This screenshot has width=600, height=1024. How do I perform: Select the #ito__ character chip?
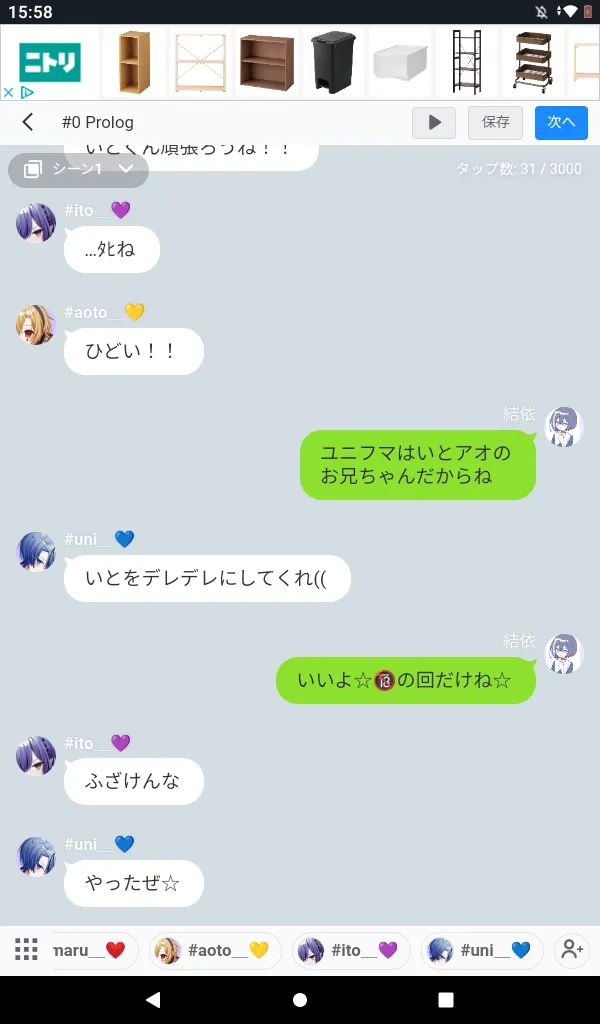pyautogui.click(x=351, y=950)
